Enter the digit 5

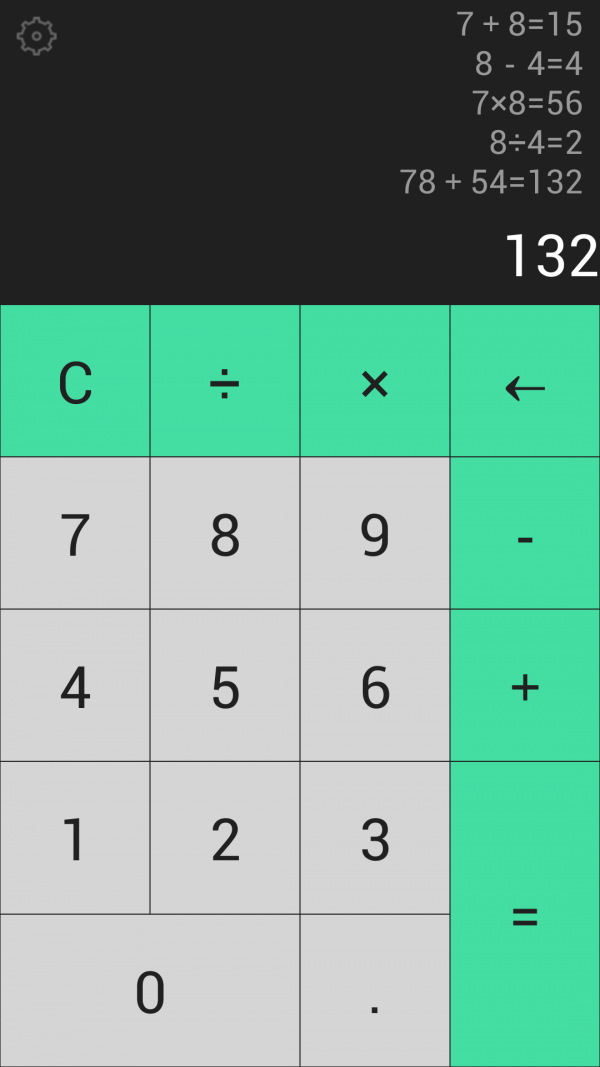(x=225, y=685)
